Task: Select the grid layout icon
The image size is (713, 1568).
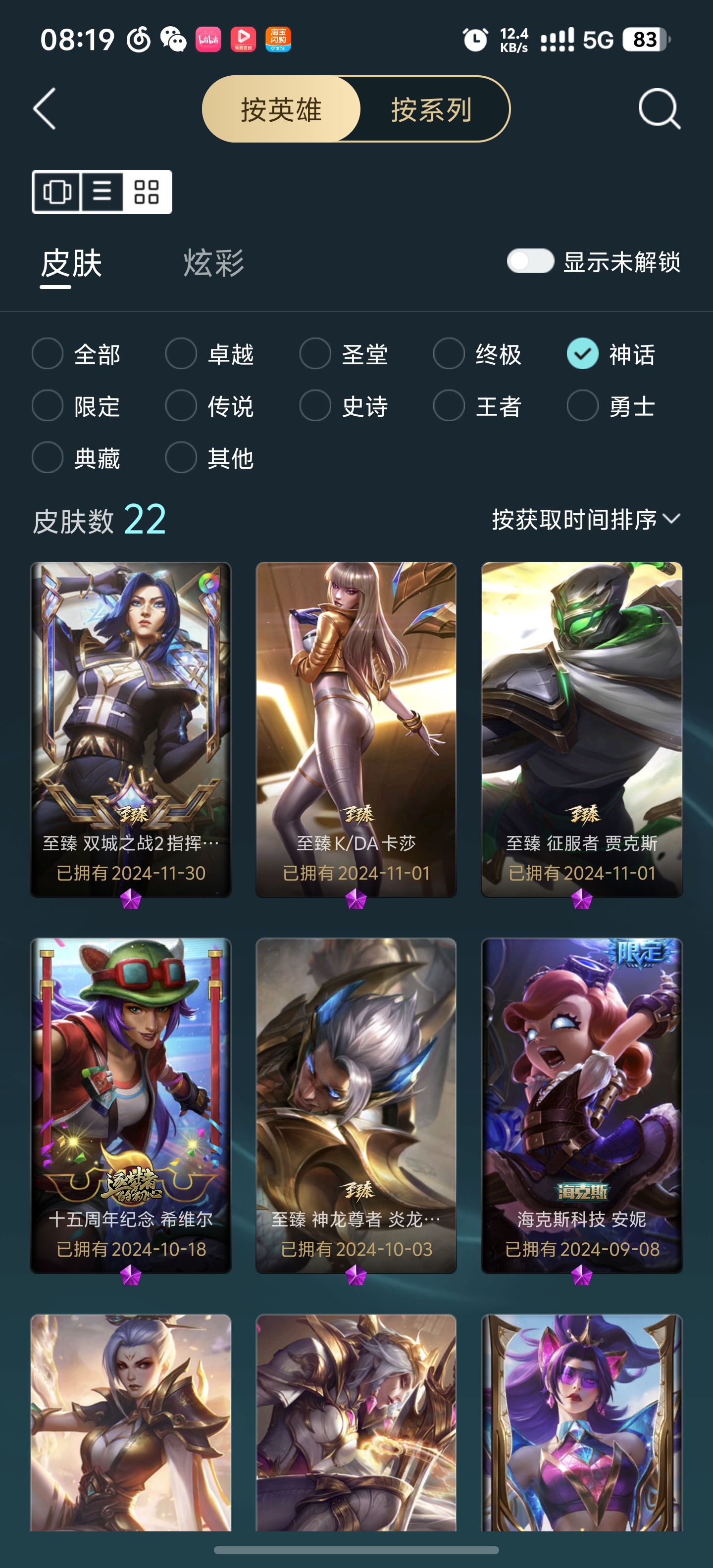Action: [147, 193]
